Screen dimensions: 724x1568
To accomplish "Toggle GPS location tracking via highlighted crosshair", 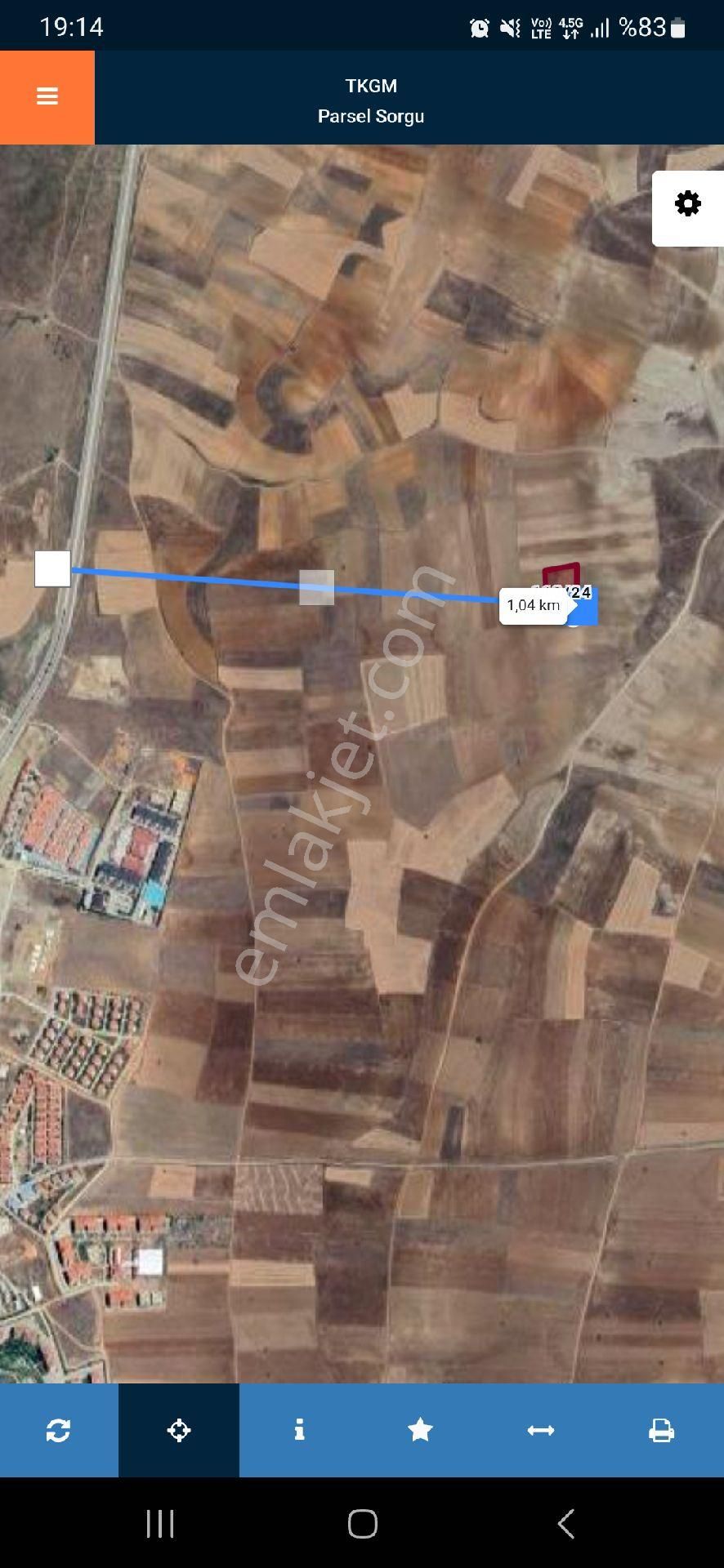I will click(x=179, y=1430).
